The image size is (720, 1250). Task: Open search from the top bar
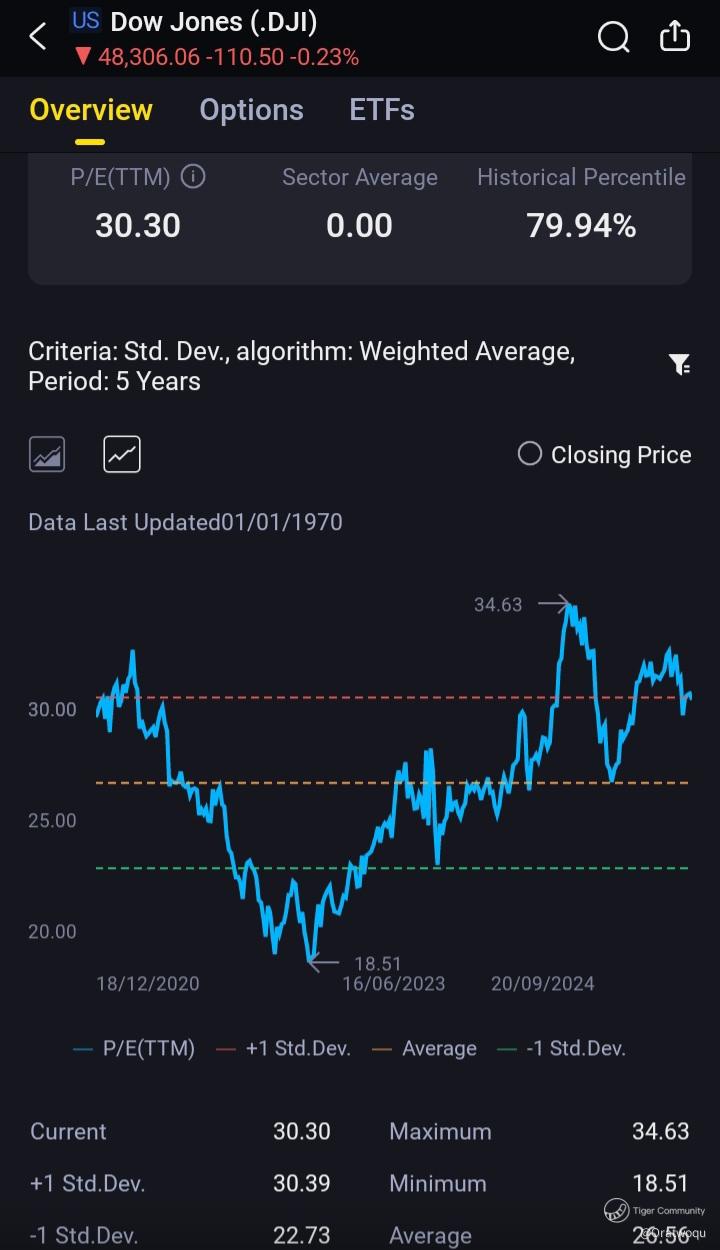point(613,37)
